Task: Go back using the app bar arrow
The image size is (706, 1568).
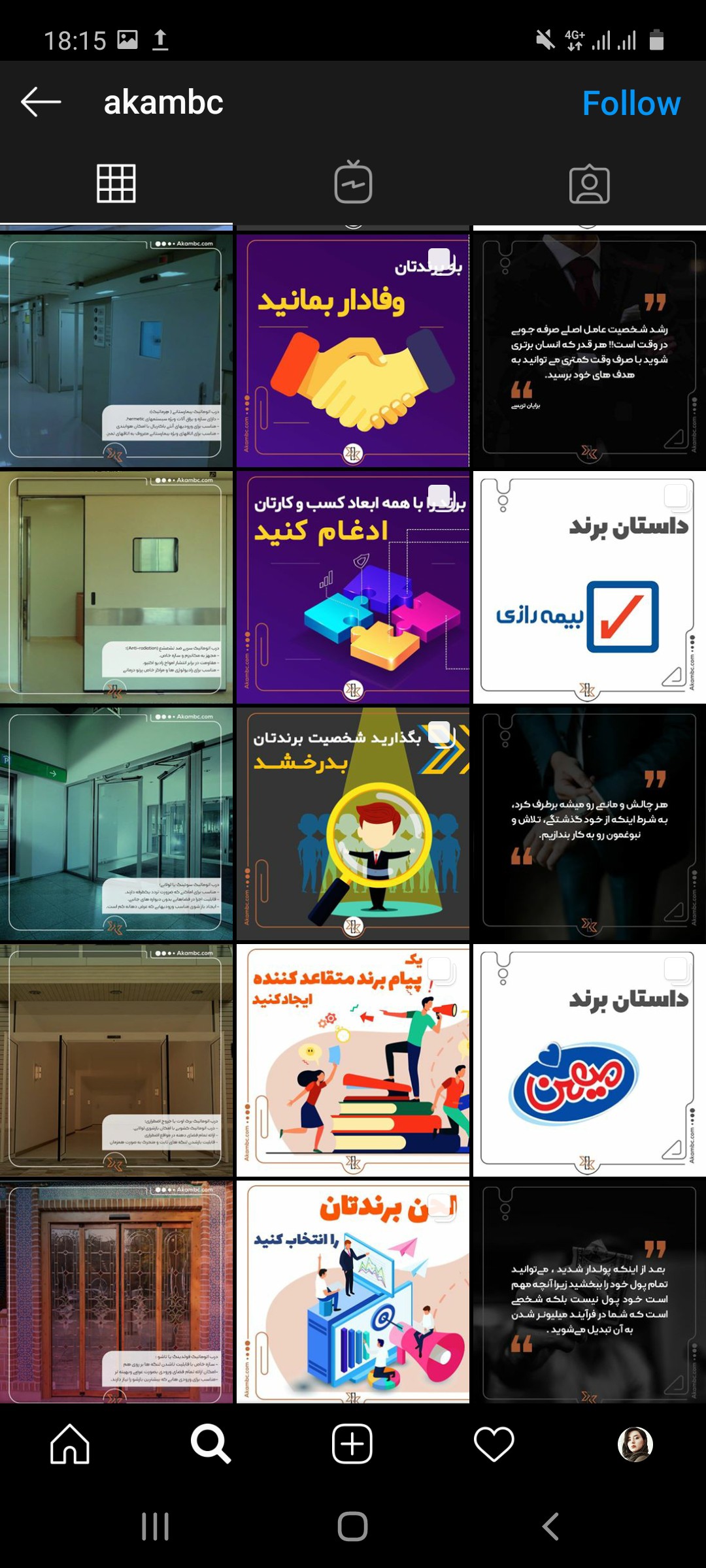Action: click(x=41, y=103)
